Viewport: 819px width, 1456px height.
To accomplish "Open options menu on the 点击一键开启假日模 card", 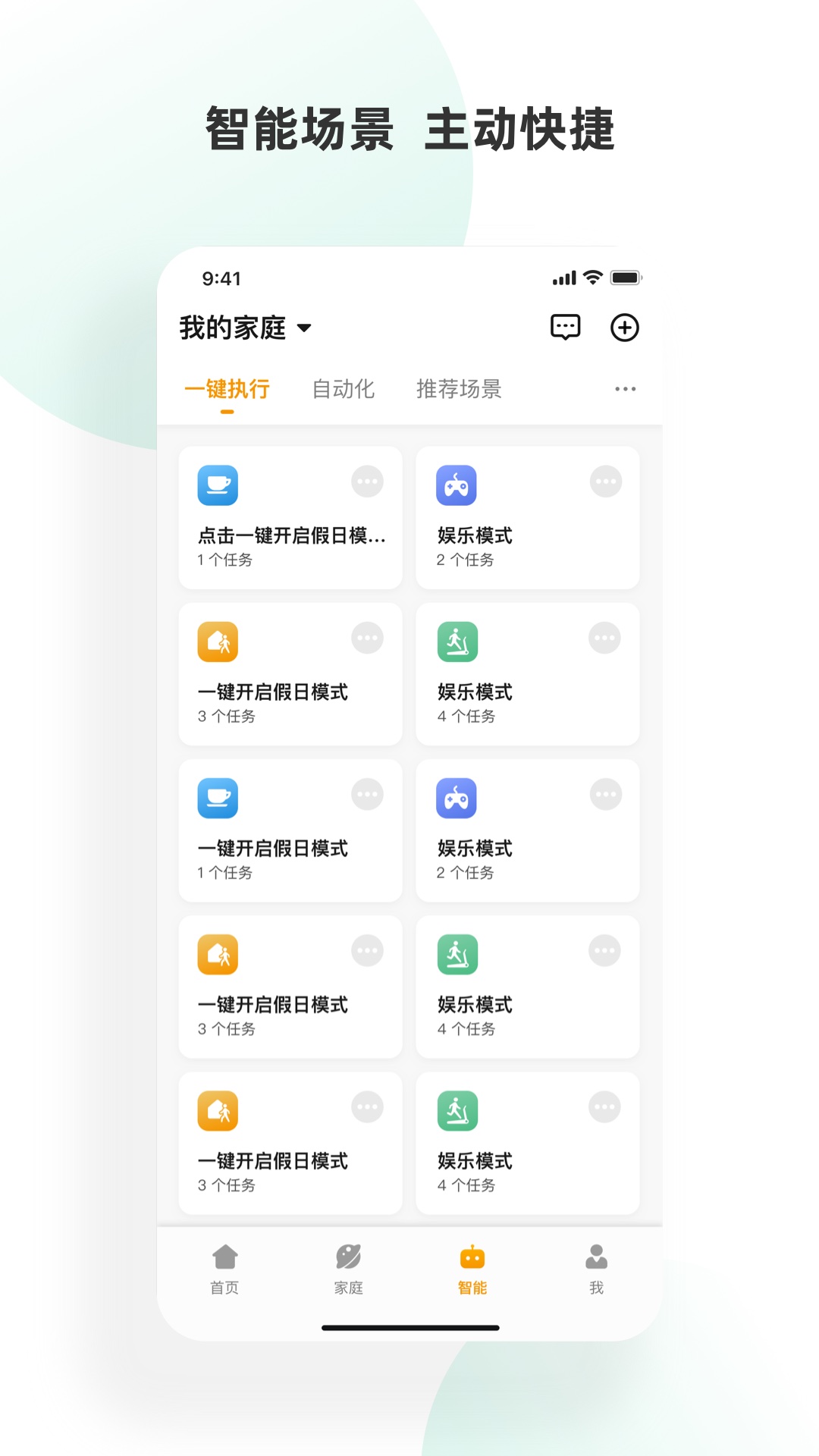I will tap(367, 482).
